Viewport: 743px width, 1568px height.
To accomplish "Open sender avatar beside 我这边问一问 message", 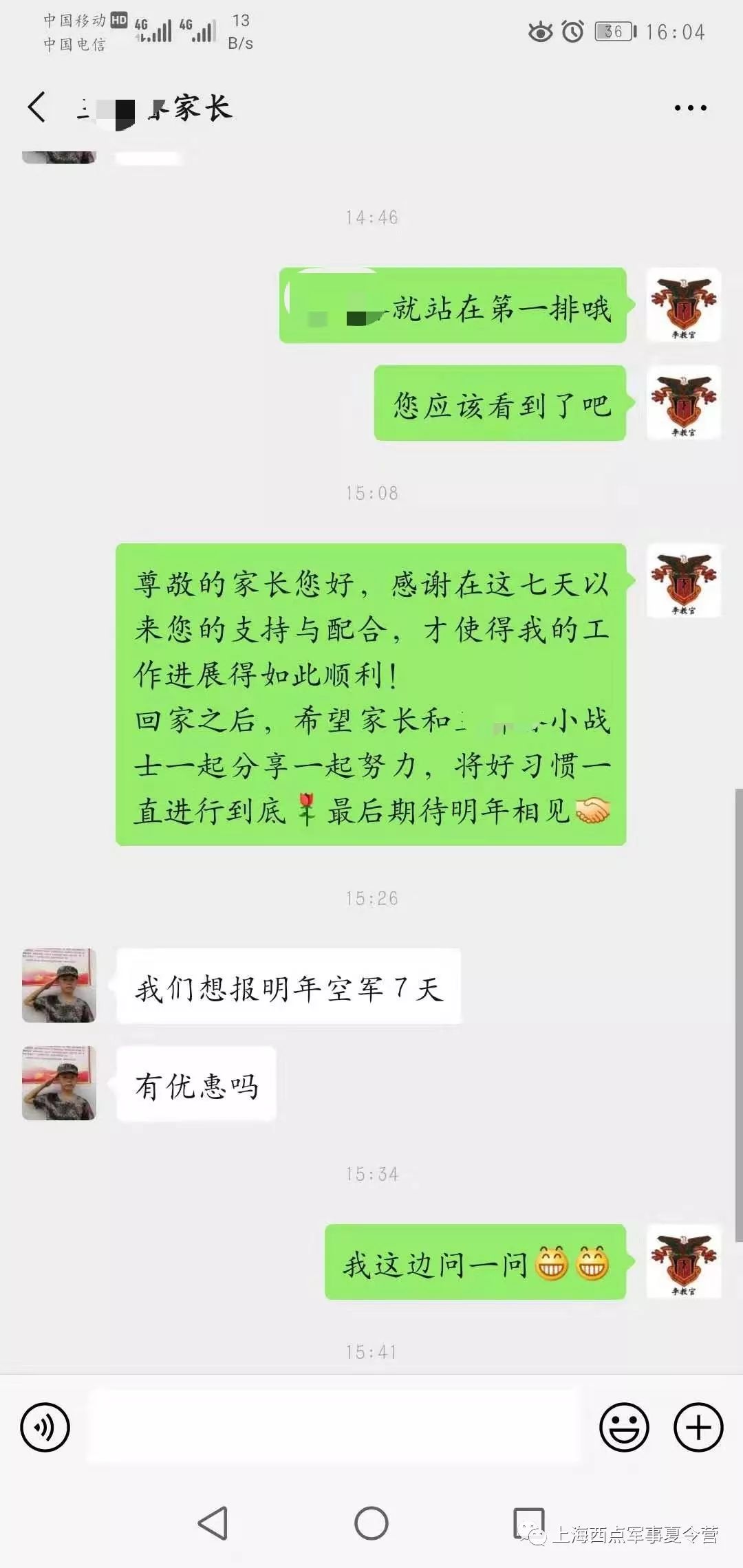I will click(x=684, y=1261).
